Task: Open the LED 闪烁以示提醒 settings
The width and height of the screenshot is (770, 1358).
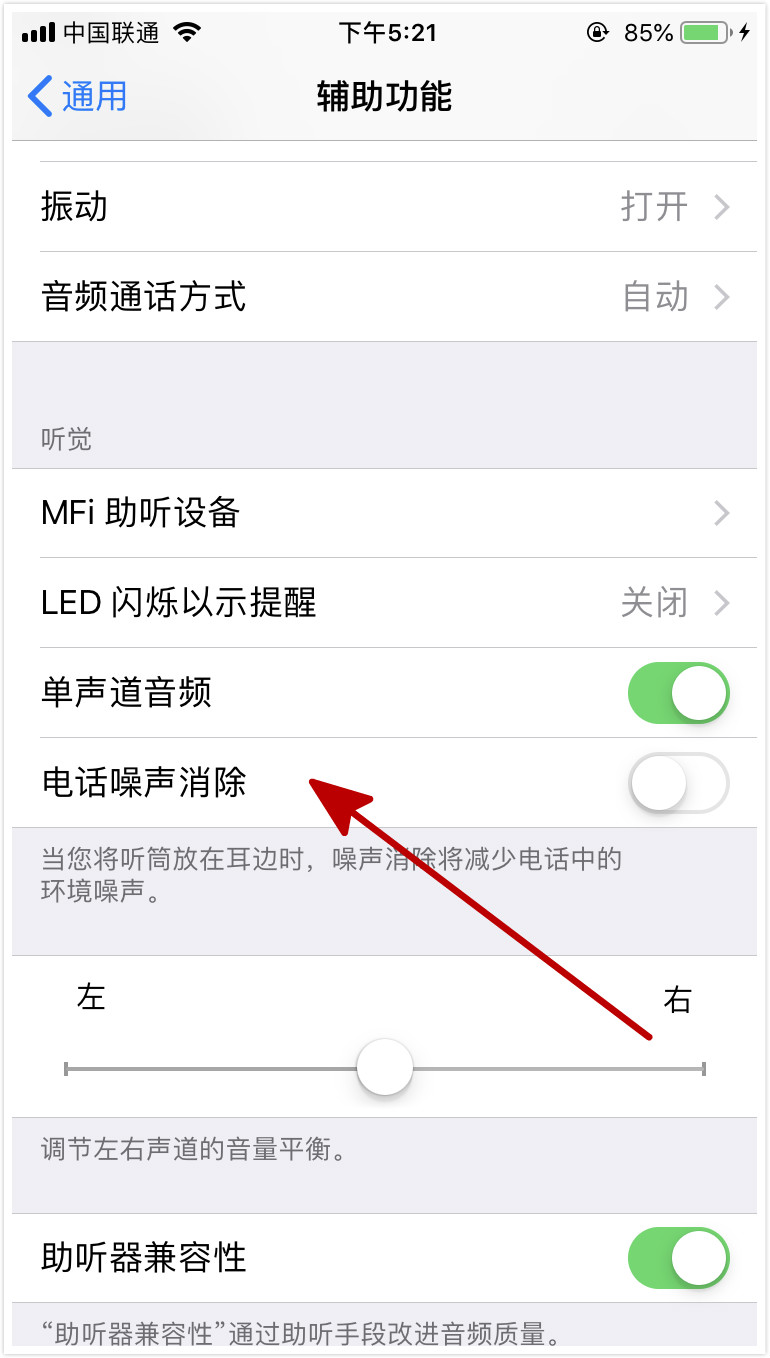Action: 385,603
